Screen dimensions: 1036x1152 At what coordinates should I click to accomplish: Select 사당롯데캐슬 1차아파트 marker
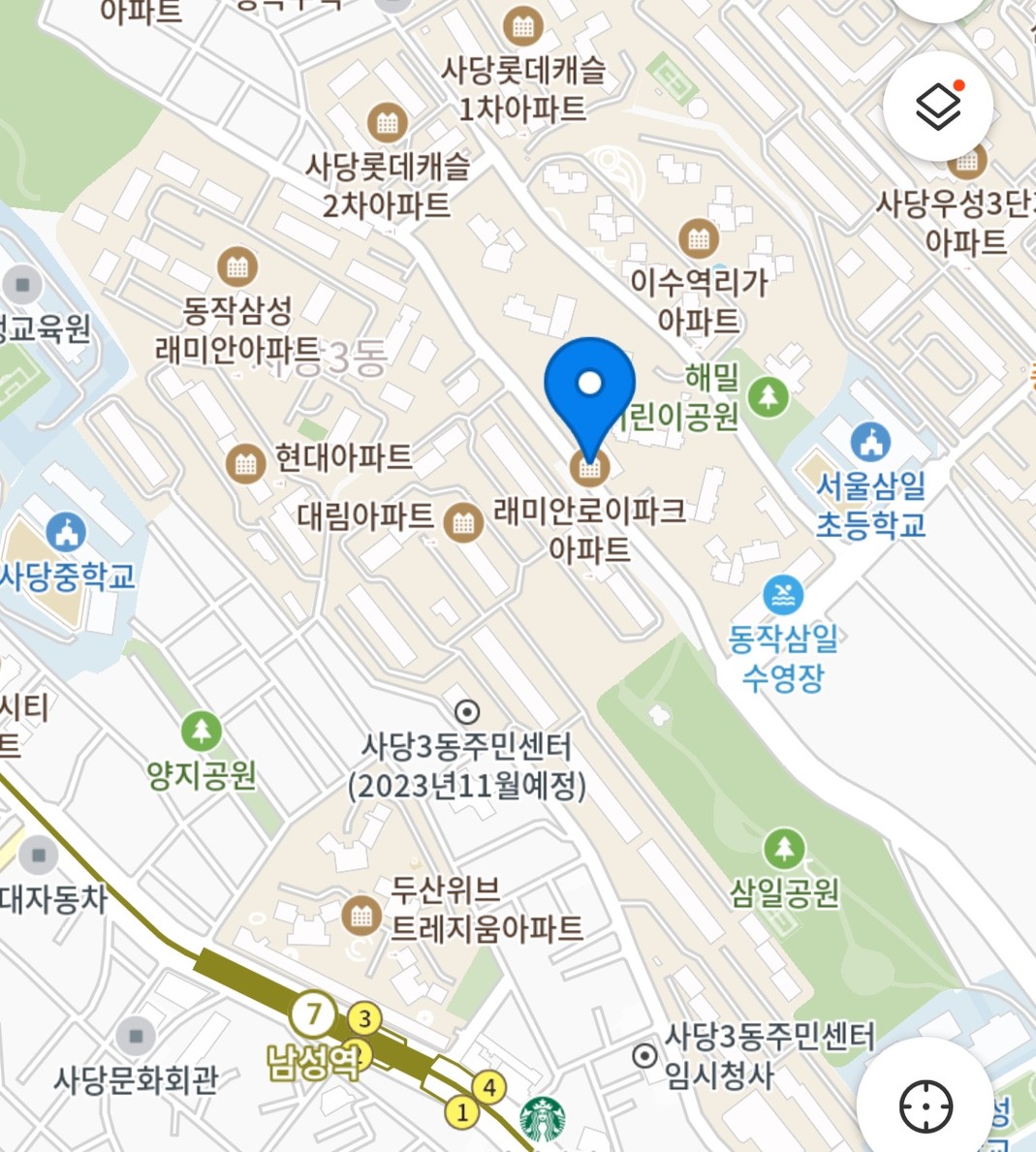523,26
